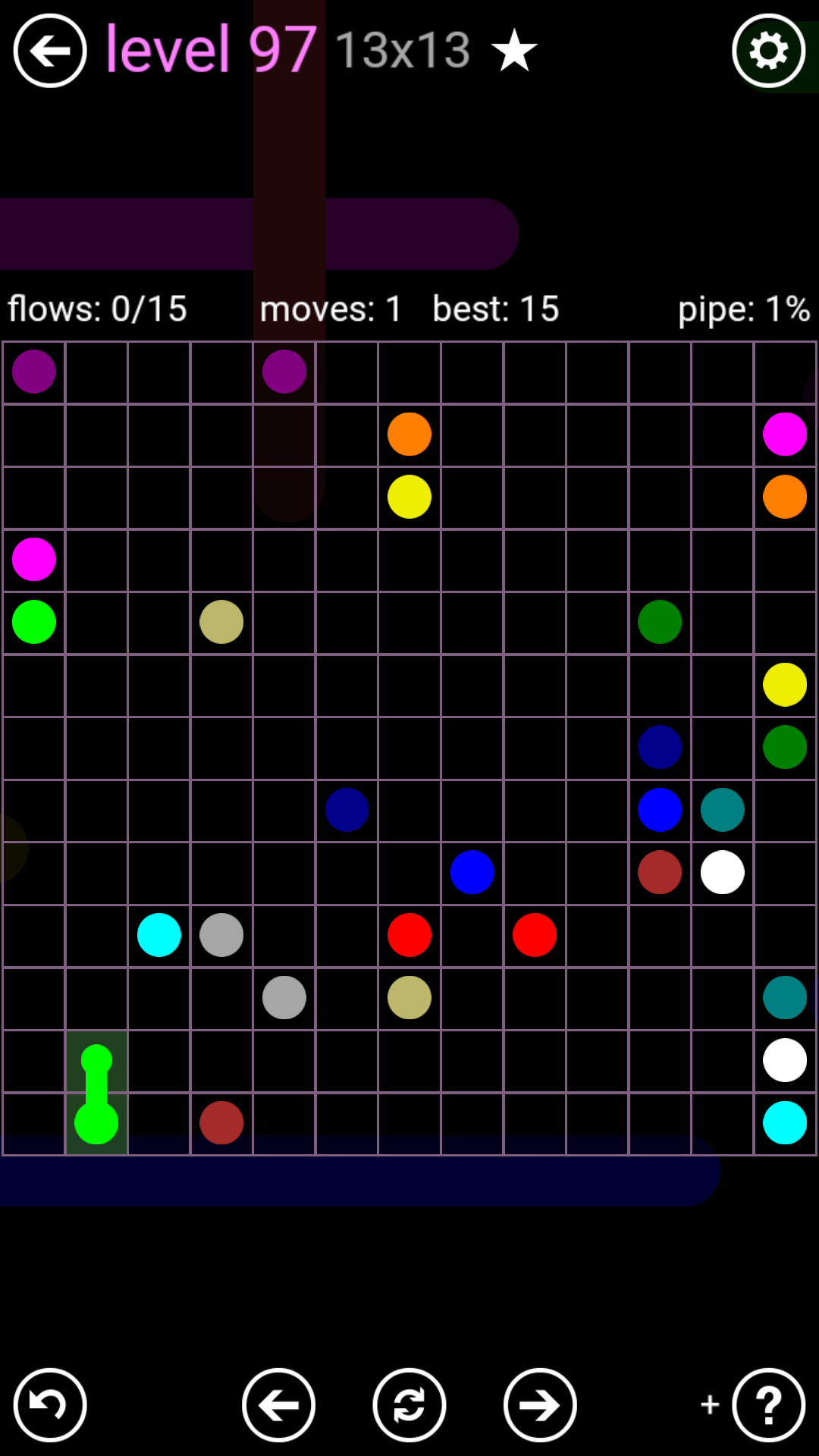This screenshot has width=819, height=1456.
Task: Go to the previous level
Action: (x=278, y=1405)
